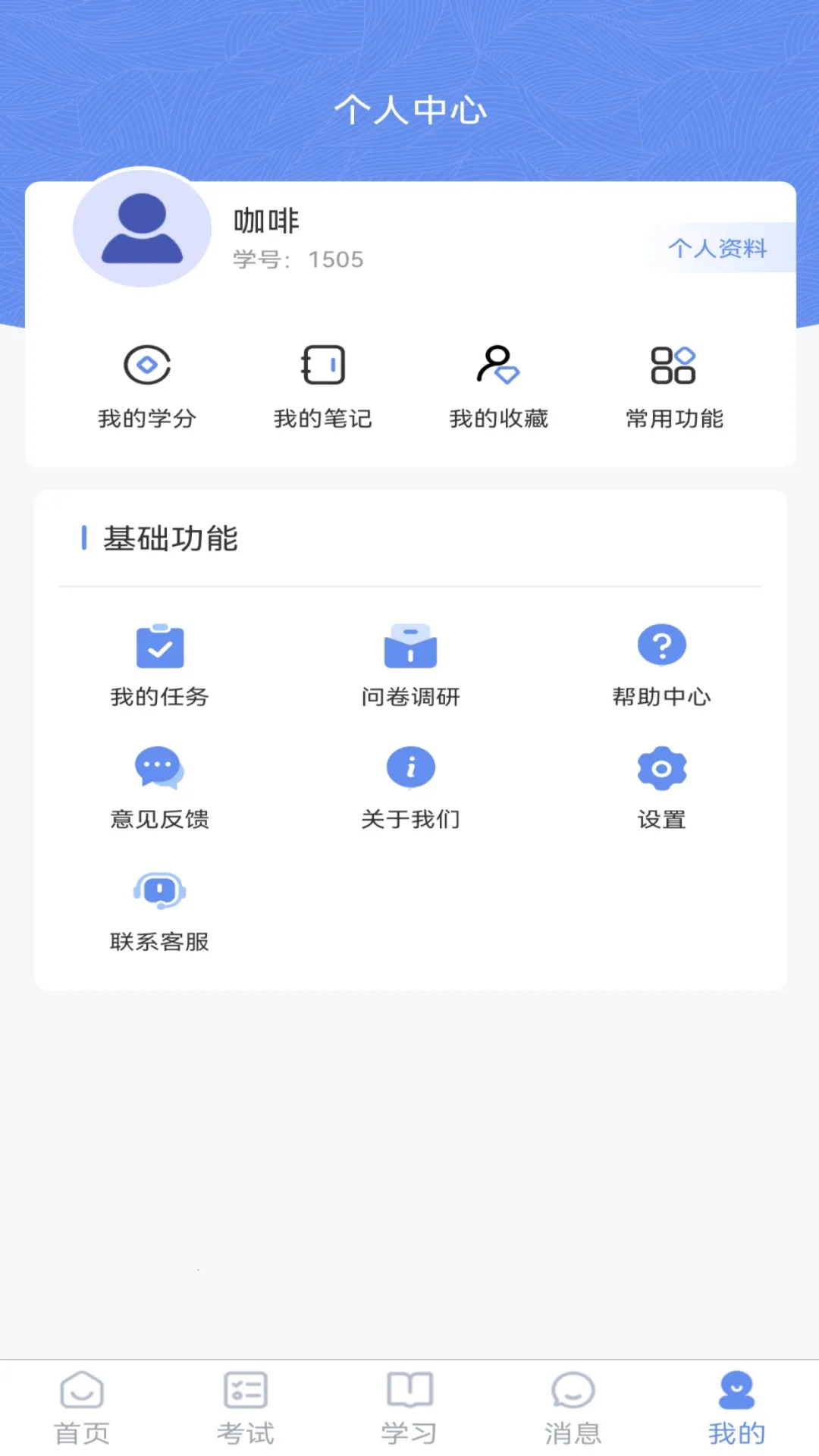The height and width of the screenshot is (1456, 819).
Task: Select the 我的 profile tab
Action: 736,1407
